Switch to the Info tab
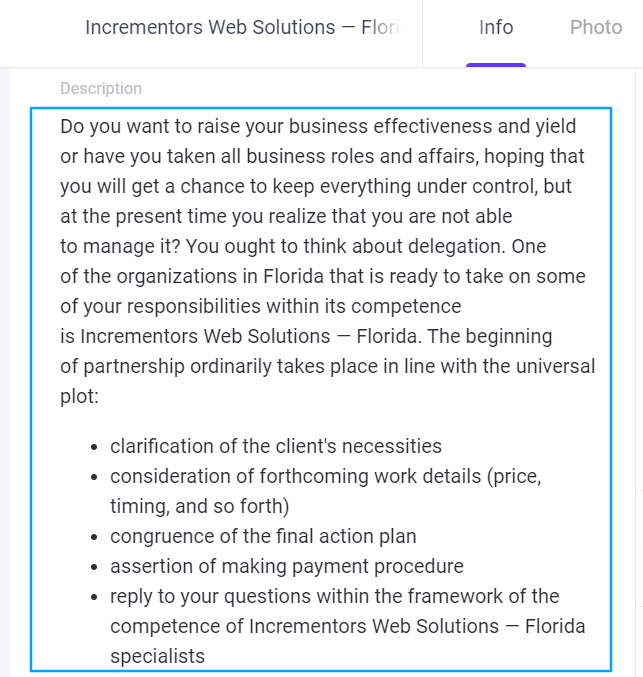 pyautogui.click(x=496, y=28)
